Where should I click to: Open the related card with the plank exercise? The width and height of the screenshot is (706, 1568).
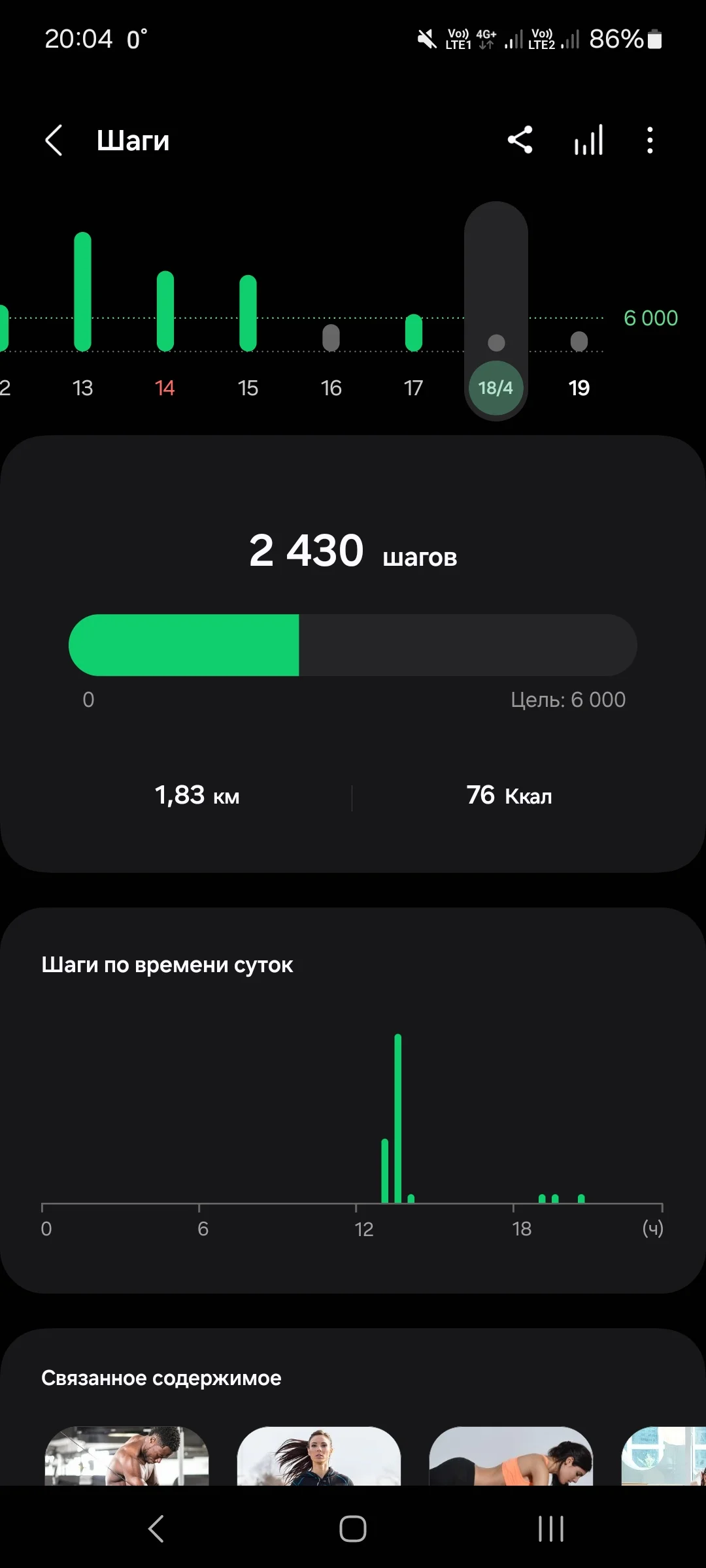pos(511,1456)
